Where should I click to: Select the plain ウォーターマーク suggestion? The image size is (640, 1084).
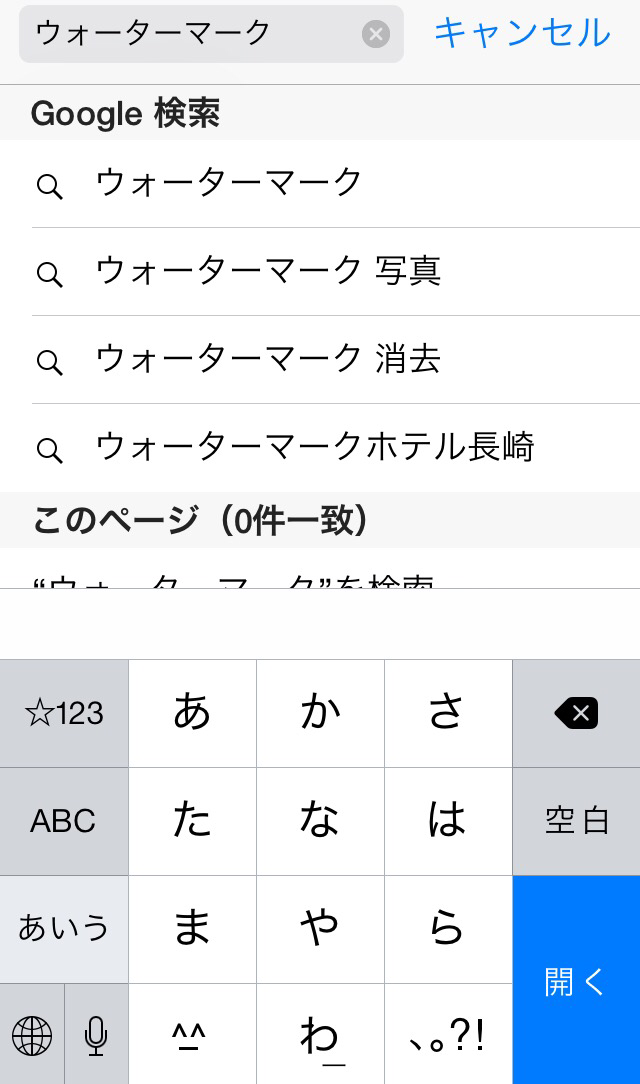320,184
